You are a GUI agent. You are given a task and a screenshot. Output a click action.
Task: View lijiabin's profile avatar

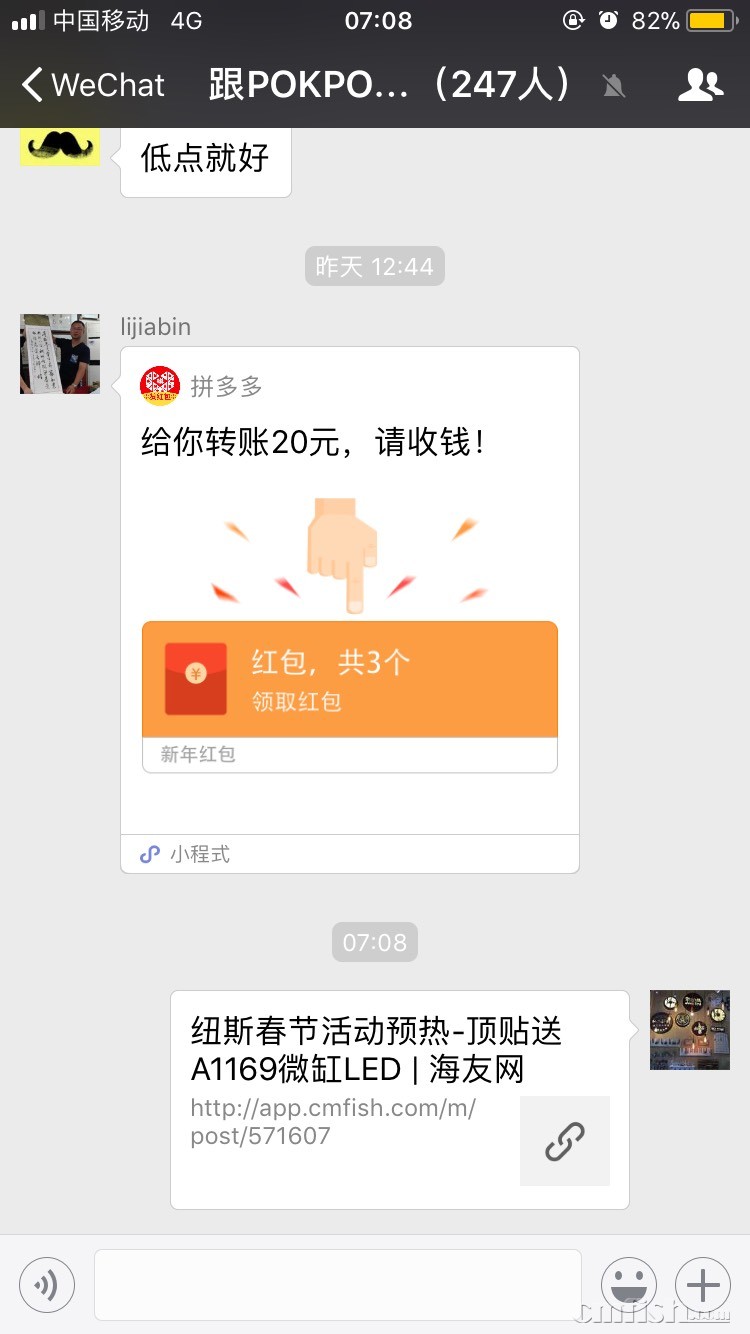pos(60,353)
